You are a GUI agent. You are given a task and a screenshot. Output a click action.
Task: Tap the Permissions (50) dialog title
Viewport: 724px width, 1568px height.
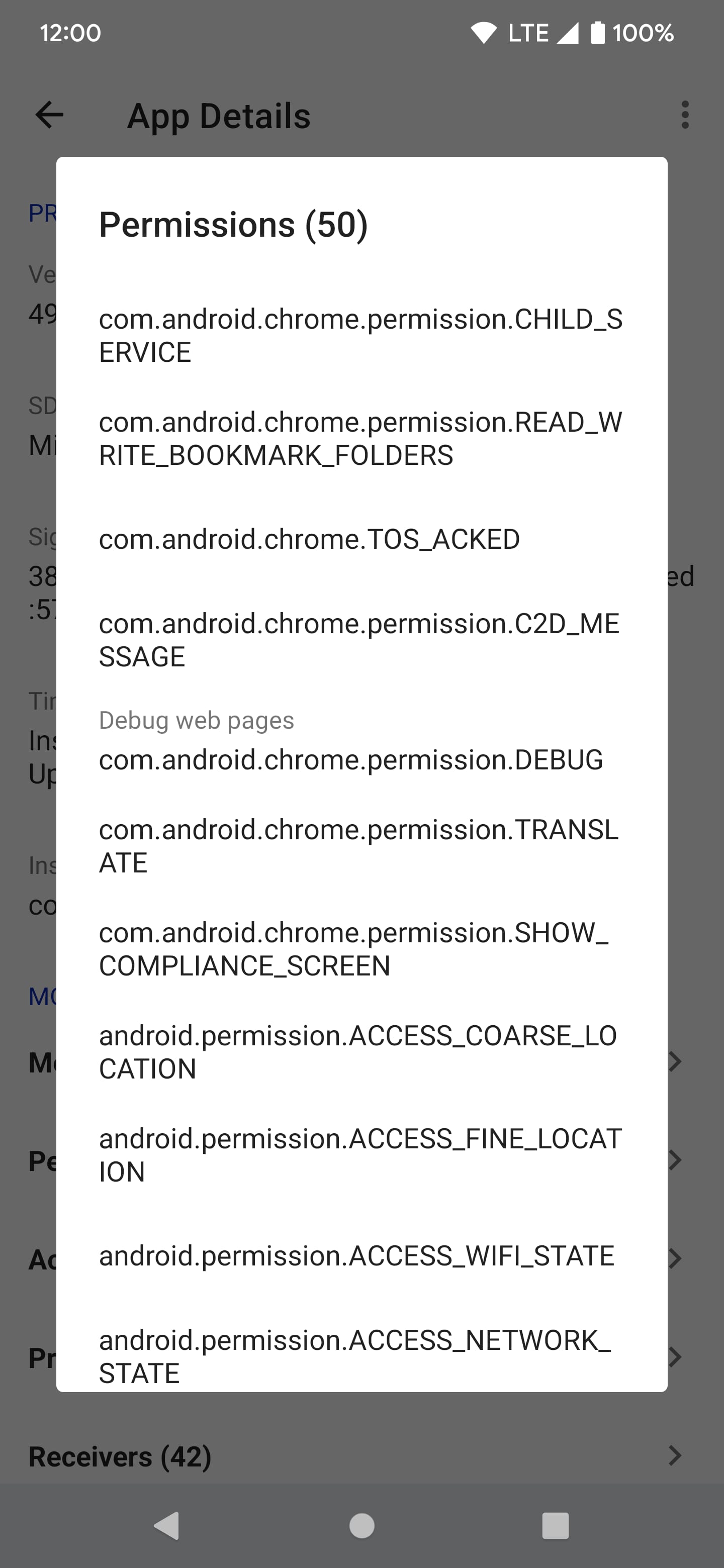coord(234,225)
